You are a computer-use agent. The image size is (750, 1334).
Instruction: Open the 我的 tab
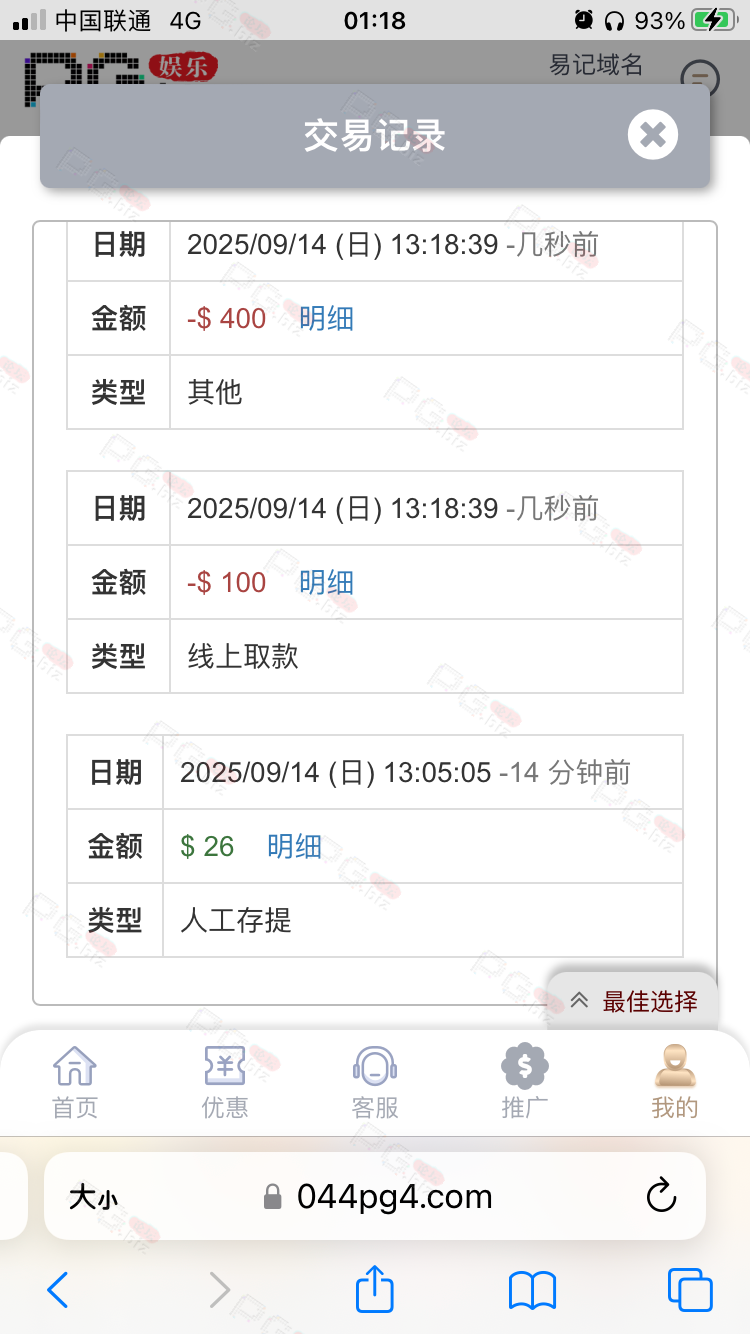point(675,1081)
